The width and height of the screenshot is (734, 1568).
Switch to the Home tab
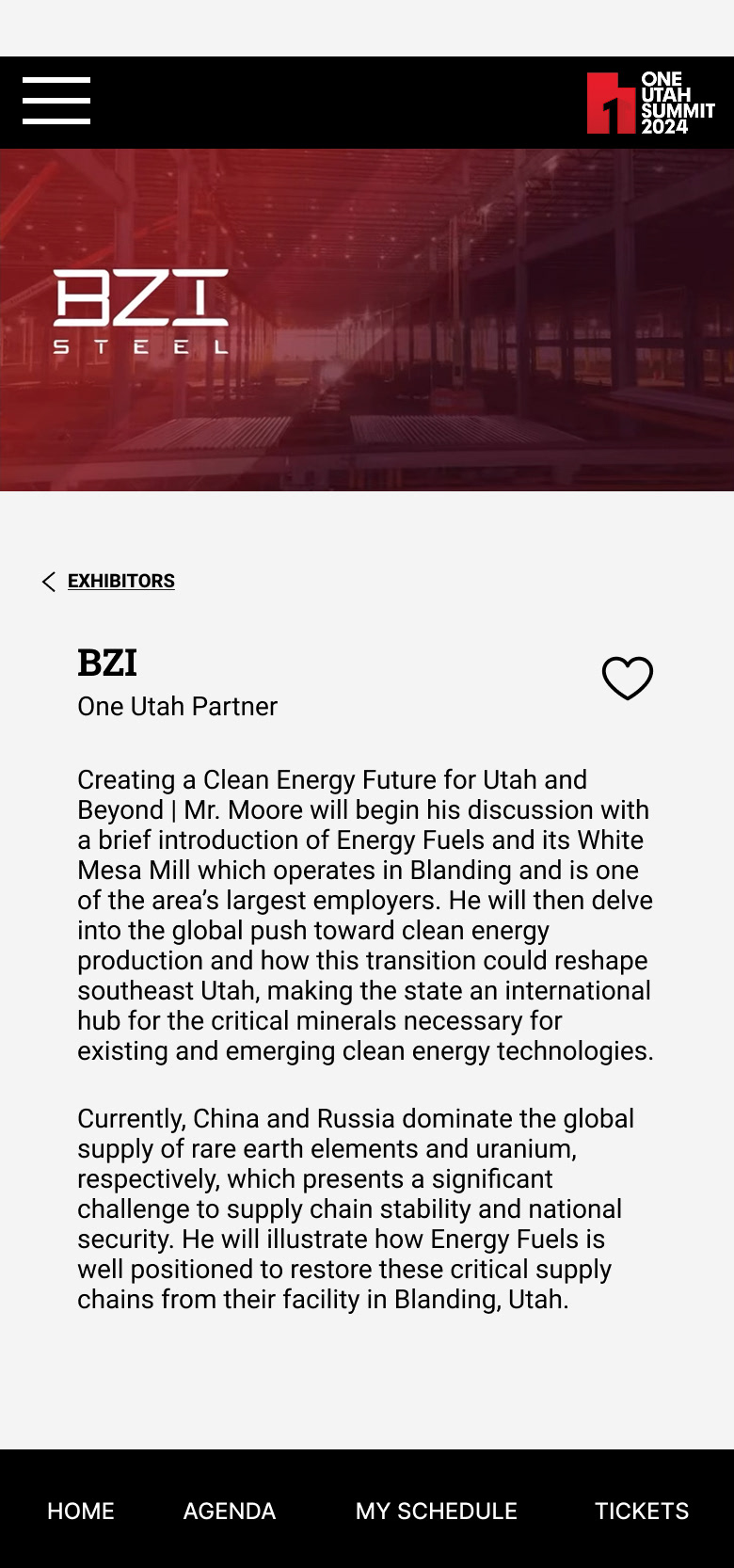tap(81, 1511)
